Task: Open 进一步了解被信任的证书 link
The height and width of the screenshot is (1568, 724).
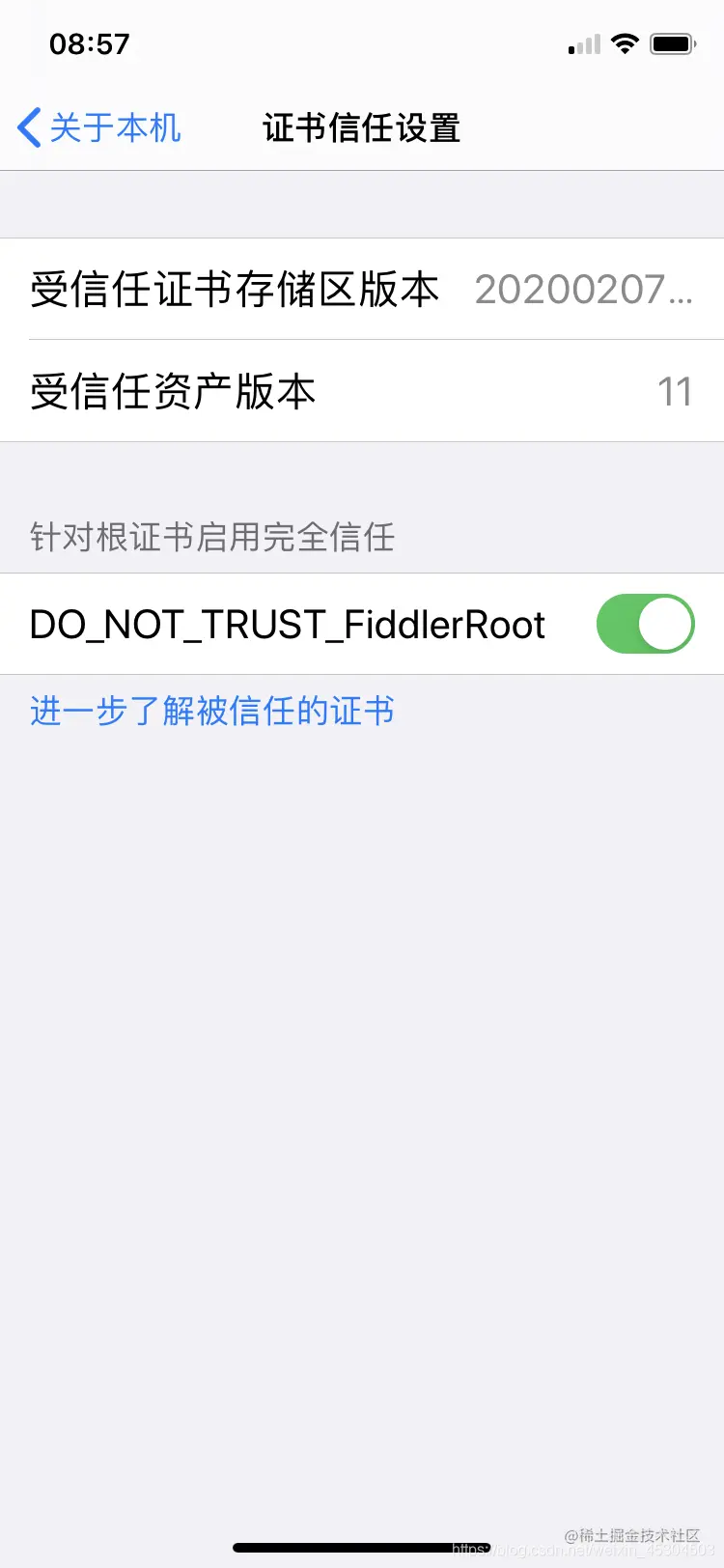Action: point(212,712)
